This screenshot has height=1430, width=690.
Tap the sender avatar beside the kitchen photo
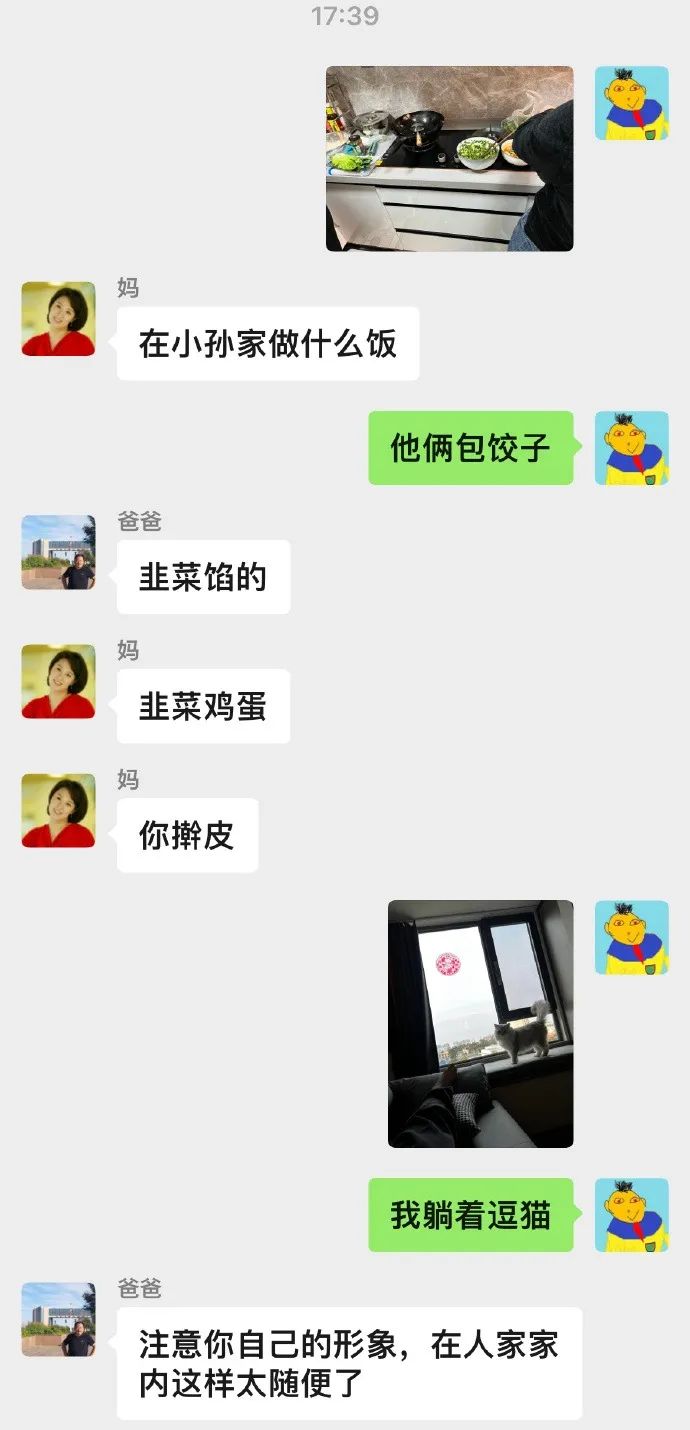click(x=631, y=103)
